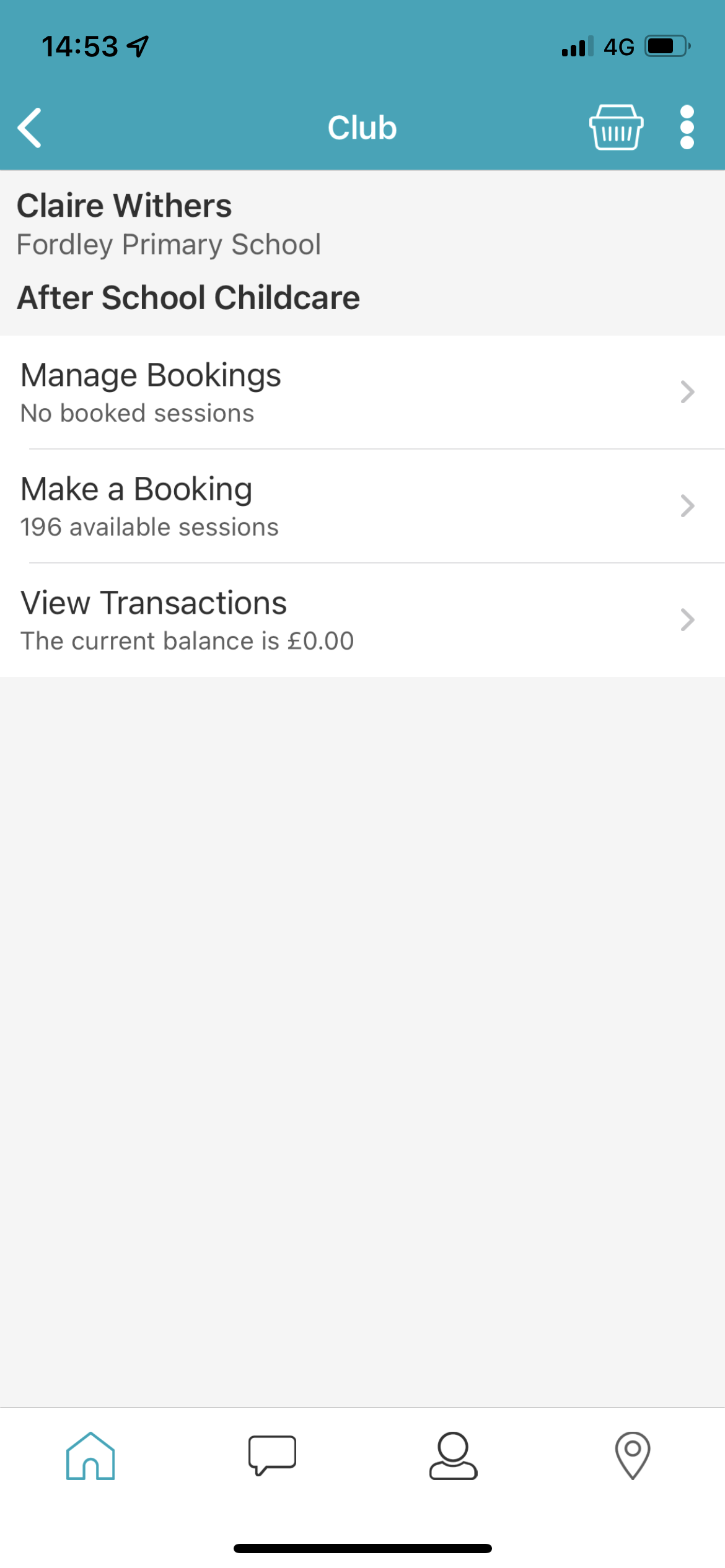Viewport: 725px width, 1568px height.
Task: Open View Transactions
Action: point(362,620)
